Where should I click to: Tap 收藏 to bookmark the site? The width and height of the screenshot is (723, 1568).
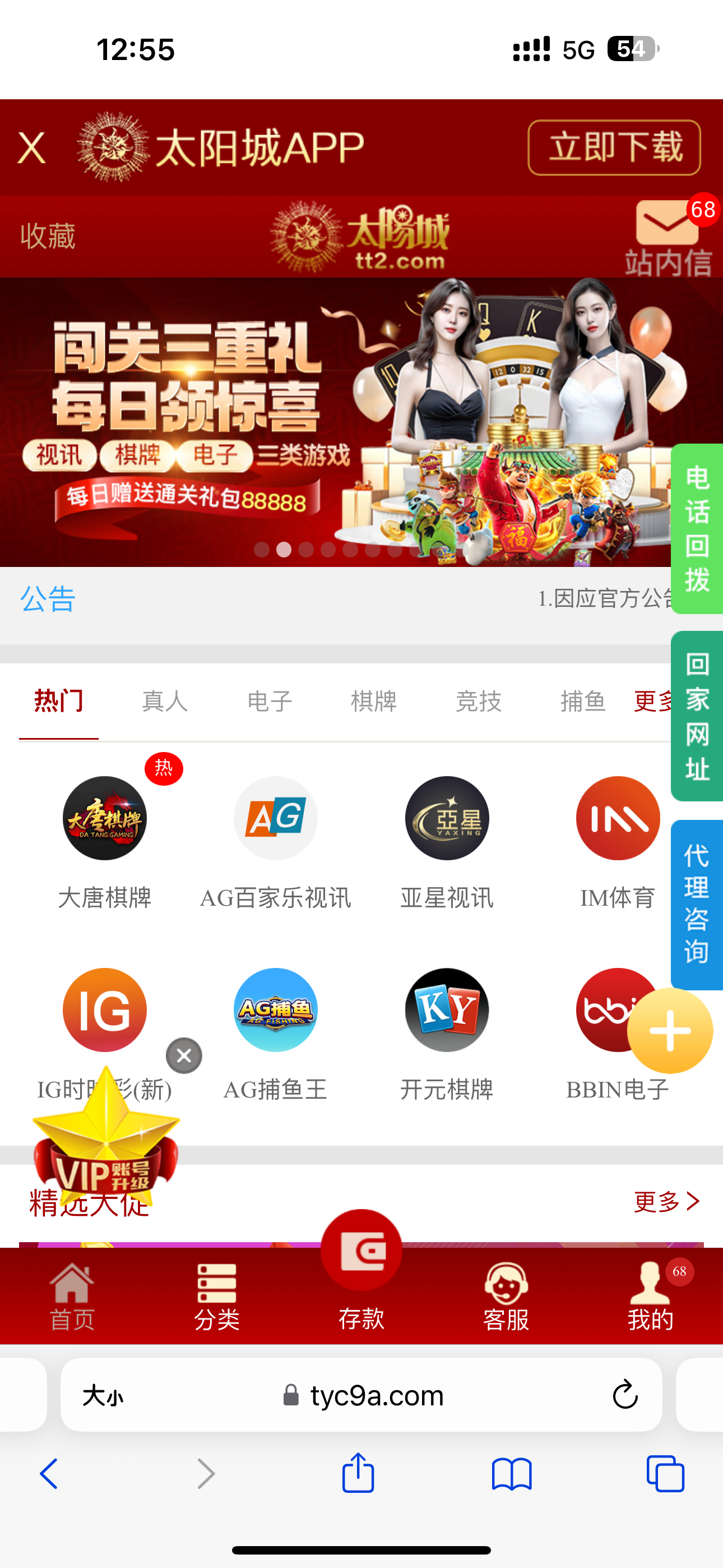[x=48, y=236]
